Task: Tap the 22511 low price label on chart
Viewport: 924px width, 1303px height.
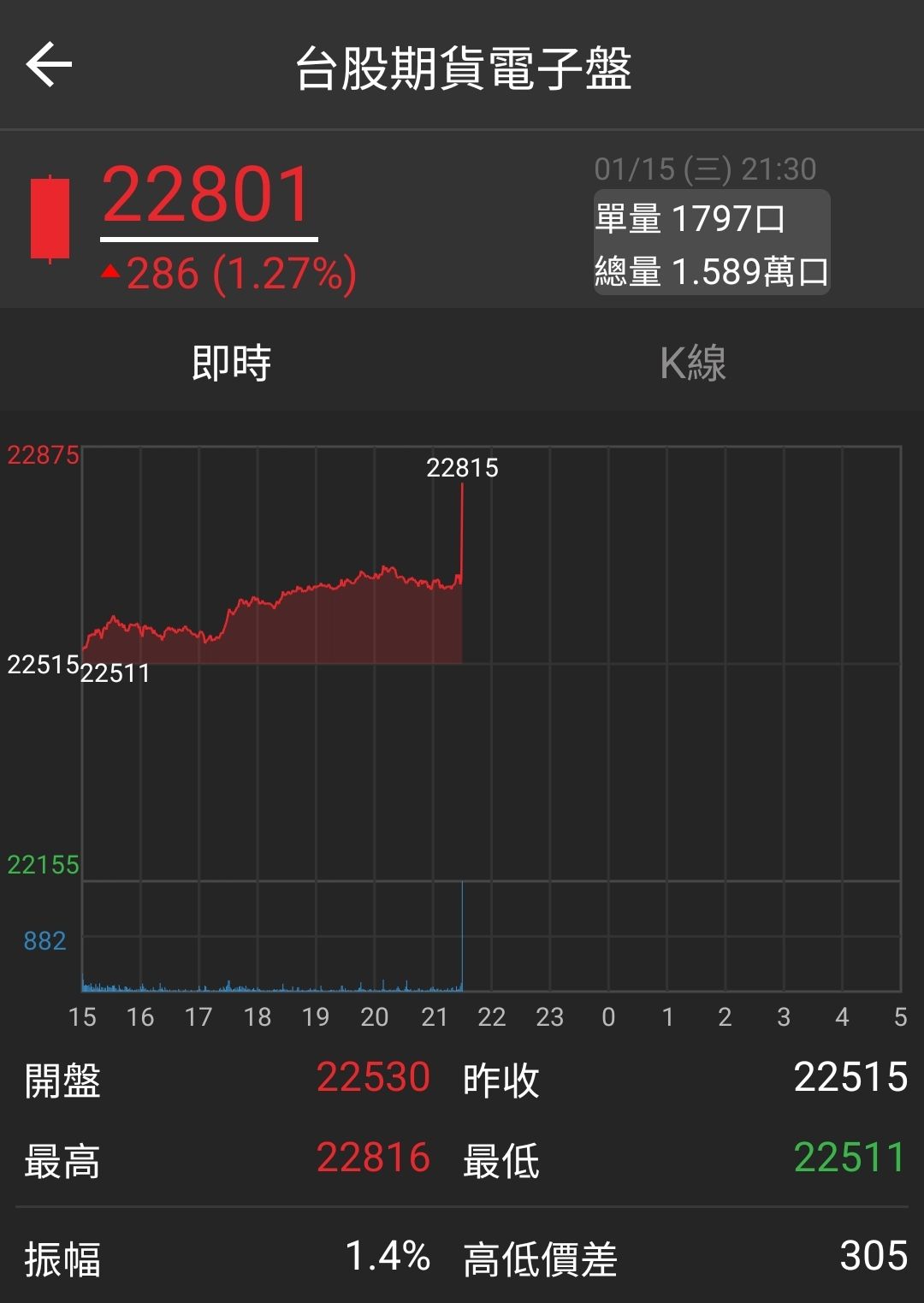Action: (x=115, y=673)
